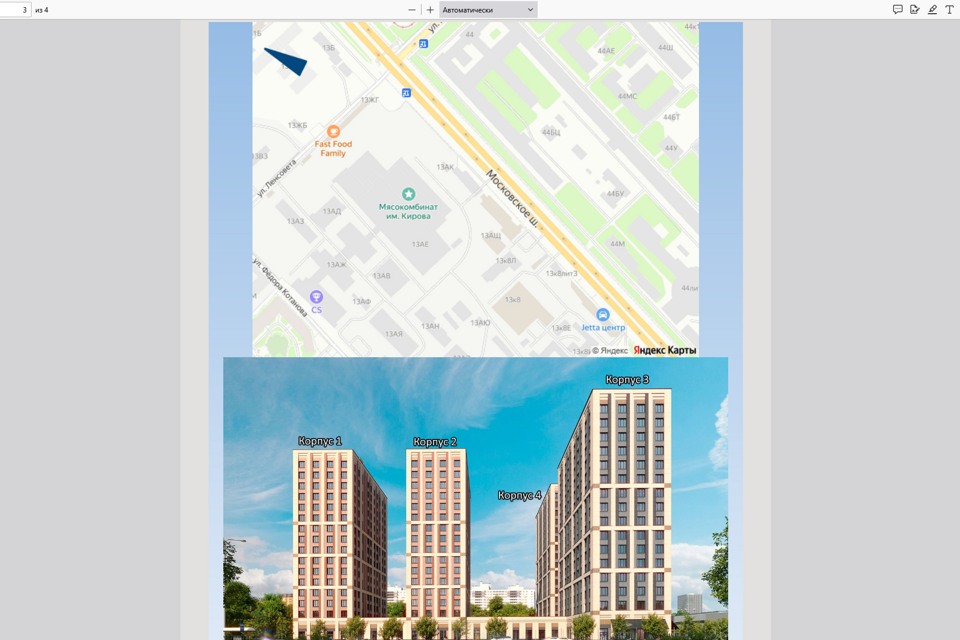This screenshot has height=640, width=960.
Task: Zoom out the document
Action: pos(412,10)
